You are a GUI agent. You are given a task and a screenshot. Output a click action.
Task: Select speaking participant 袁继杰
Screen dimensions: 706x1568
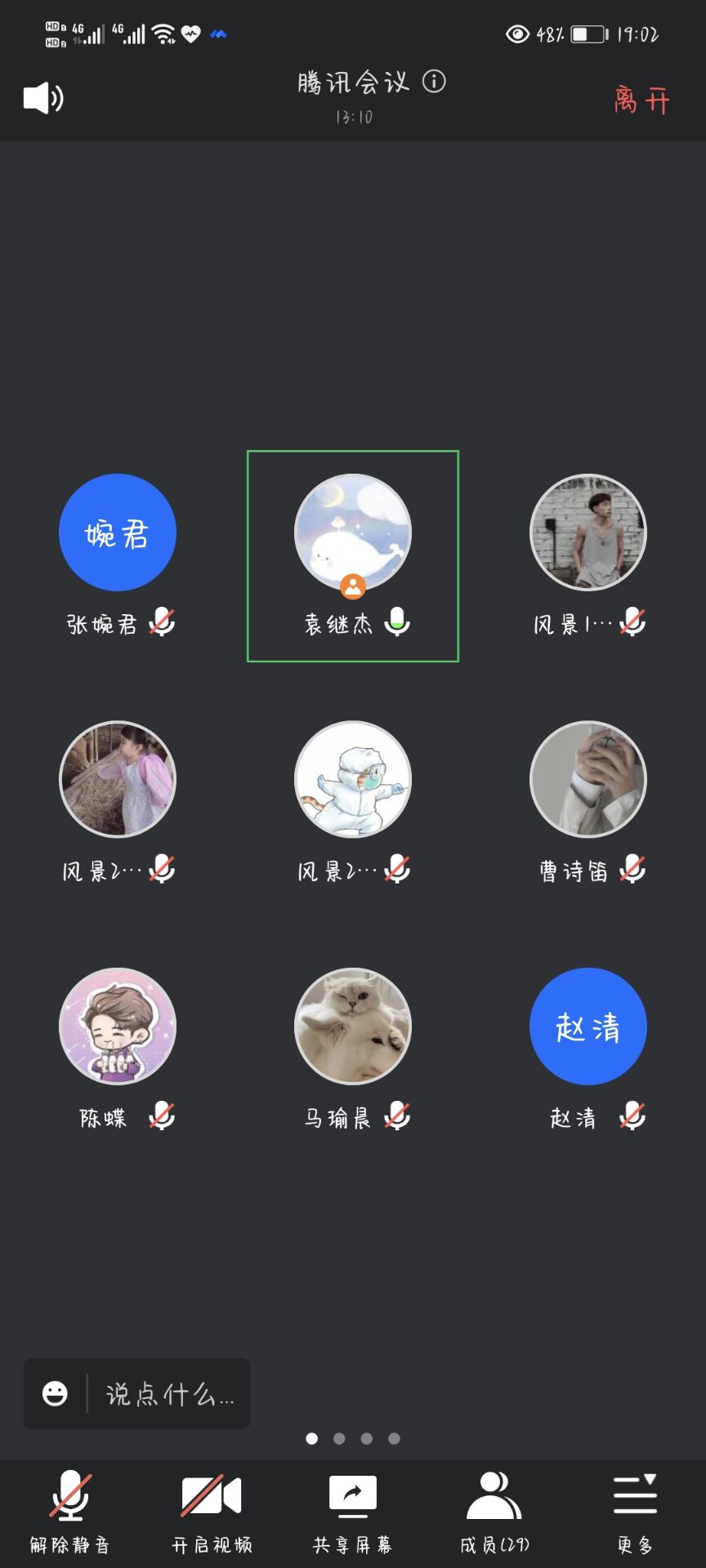coord(353,532)
